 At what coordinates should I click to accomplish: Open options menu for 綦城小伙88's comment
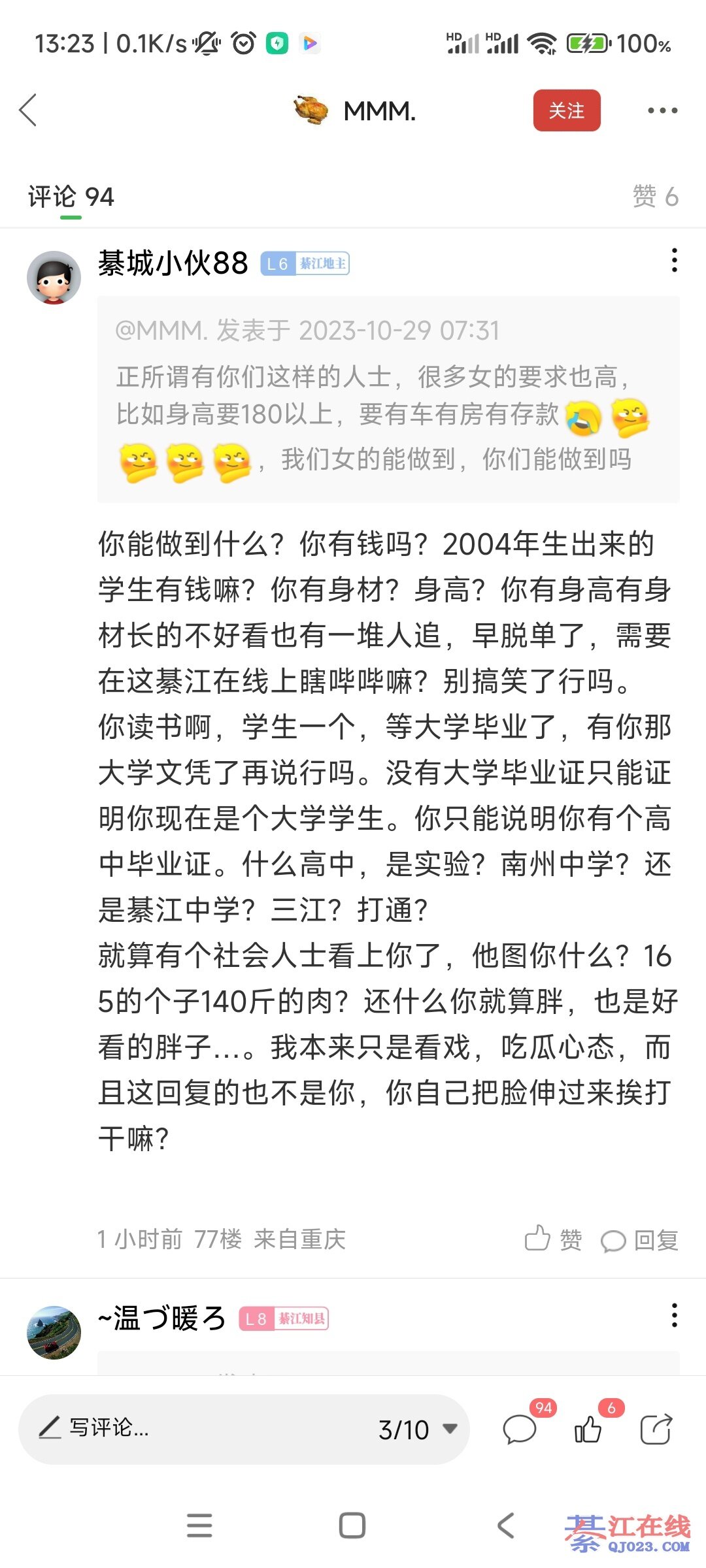(674, 260)
